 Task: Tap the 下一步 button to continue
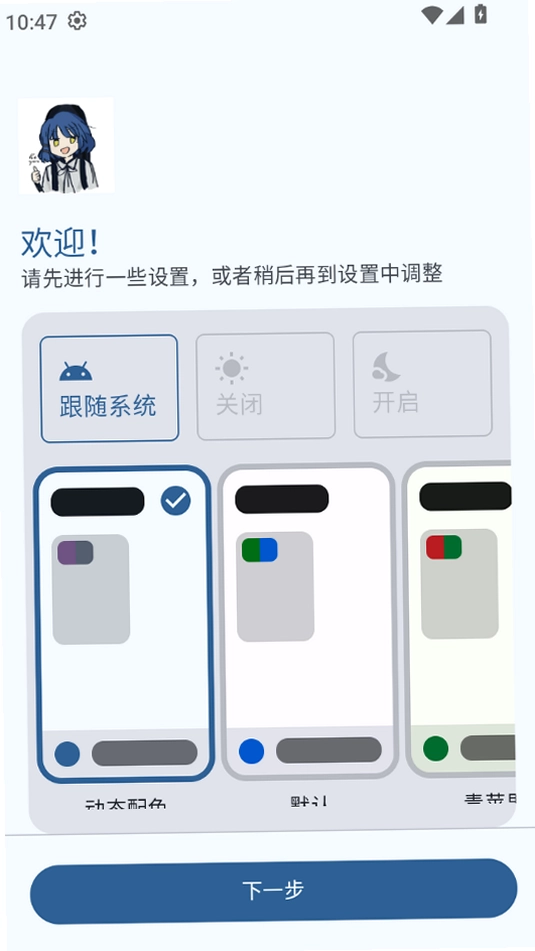click(274, 891)
